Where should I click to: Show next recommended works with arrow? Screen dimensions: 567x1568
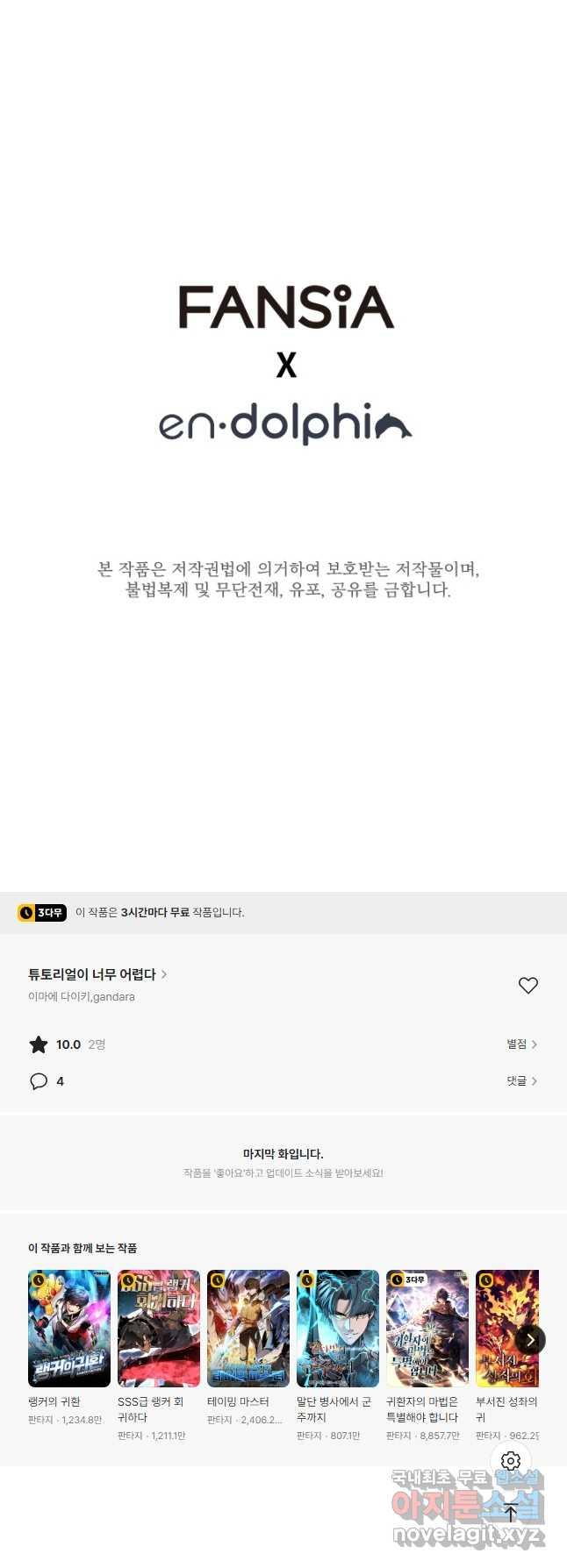530,1340
